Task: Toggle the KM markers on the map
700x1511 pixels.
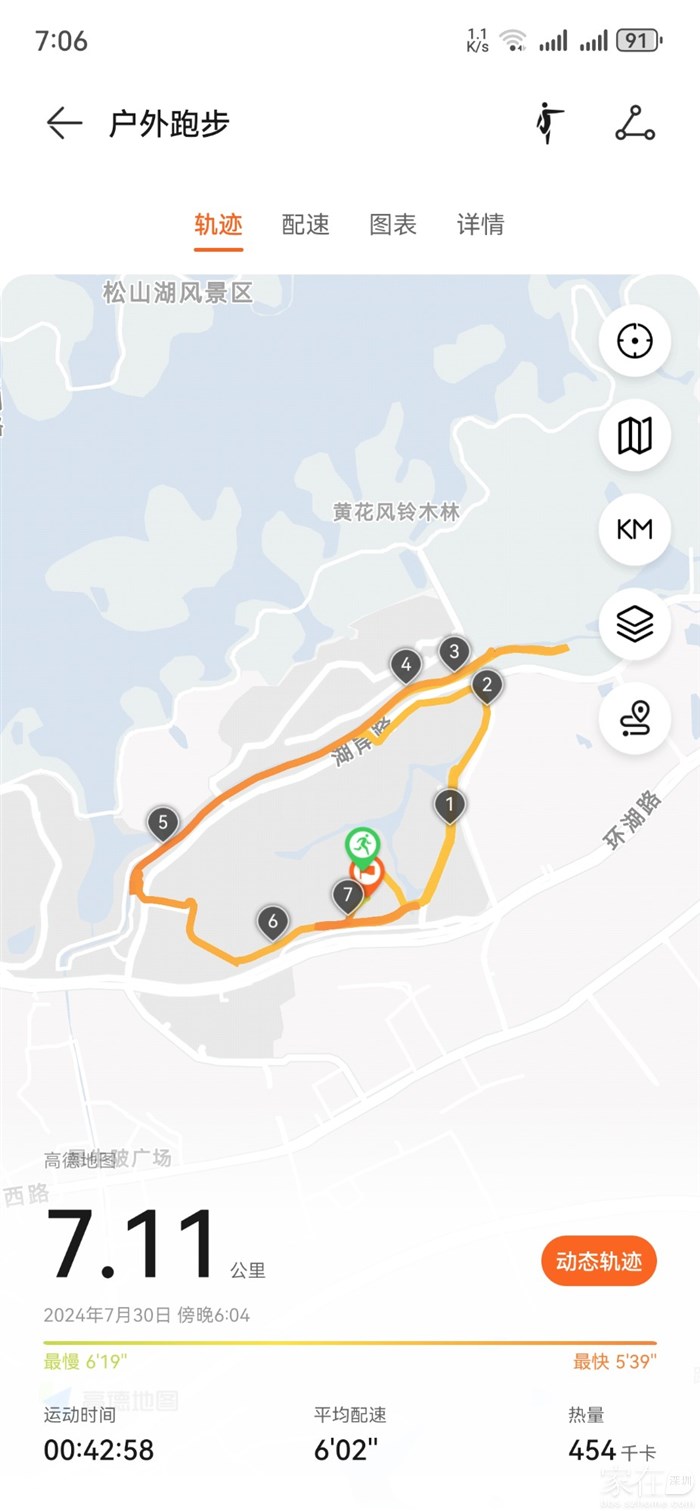Action: (x=634, y=529)
